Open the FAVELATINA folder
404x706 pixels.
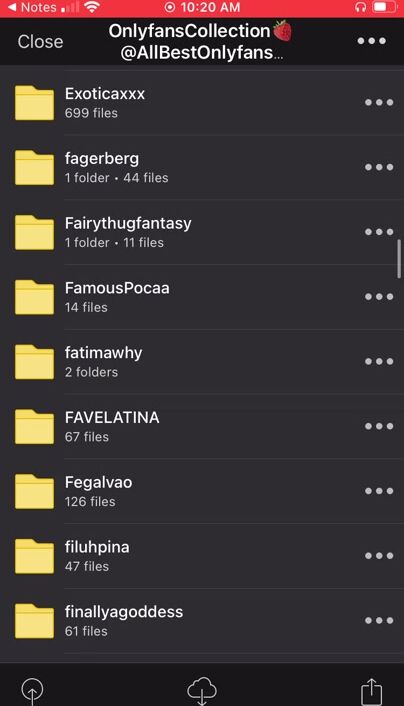[202, 426]
